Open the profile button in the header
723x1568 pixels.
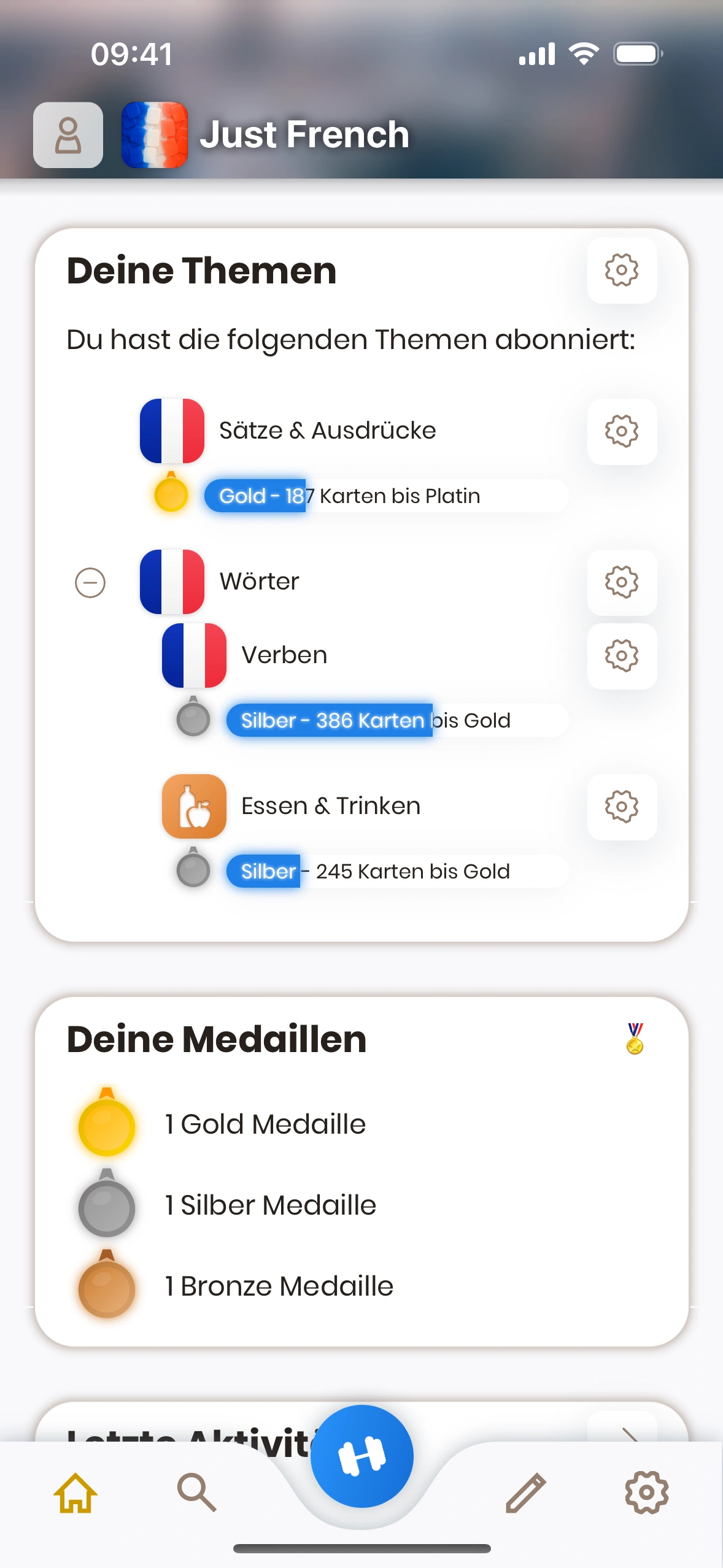point(68,135)
